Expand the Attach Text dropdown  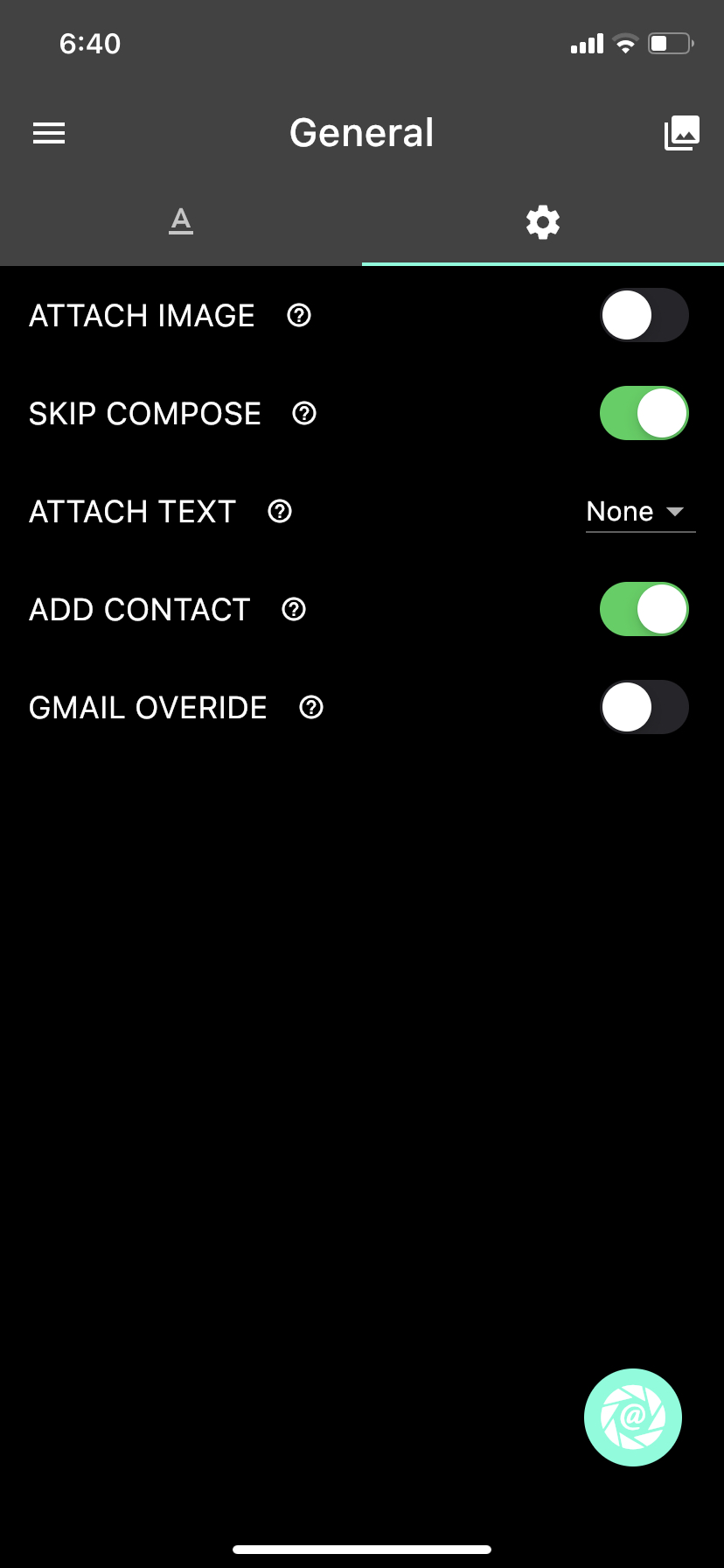[x=640, y=512]
